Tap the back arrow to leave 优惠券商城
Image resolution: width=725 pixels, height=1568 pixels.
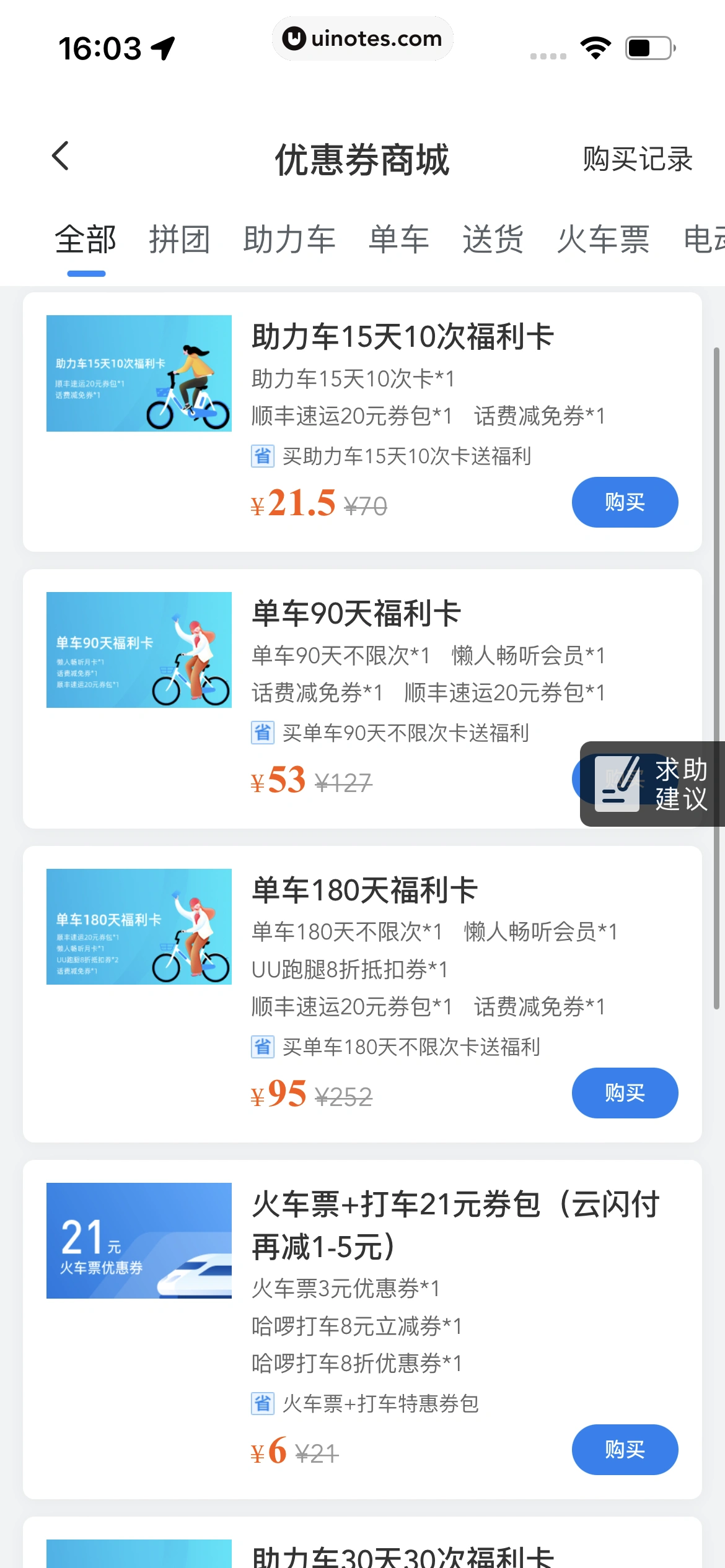[60, 157]
